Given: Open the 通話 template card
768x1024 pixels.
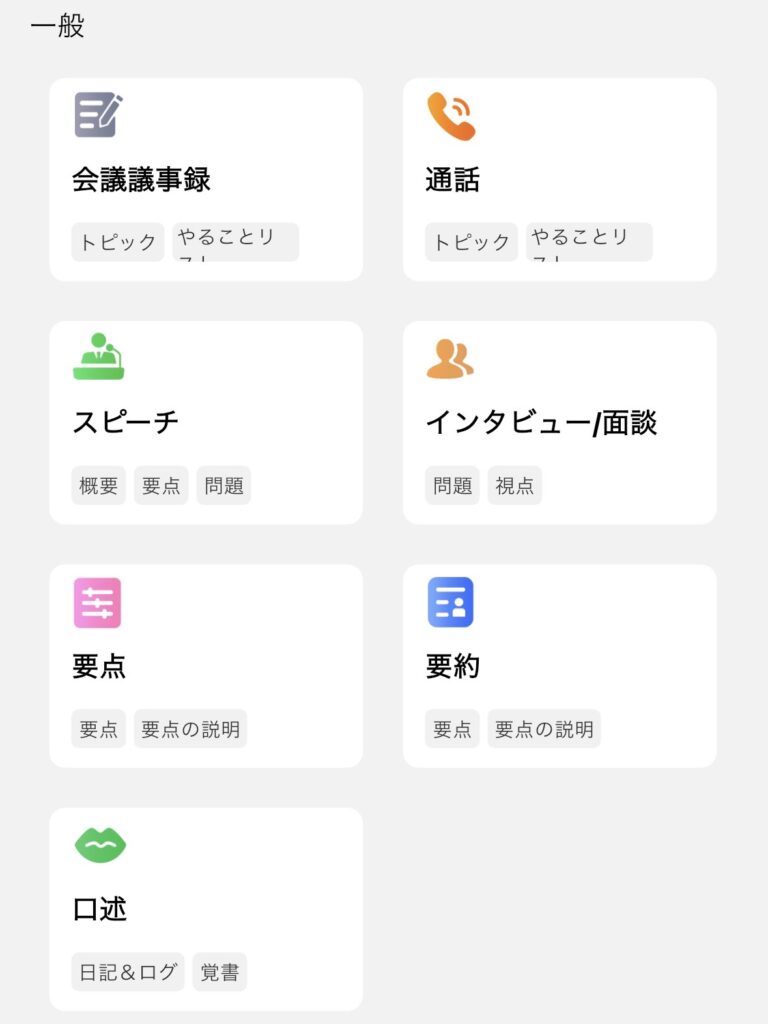Looking at the screenshot, I should click(x=559, y=179).
